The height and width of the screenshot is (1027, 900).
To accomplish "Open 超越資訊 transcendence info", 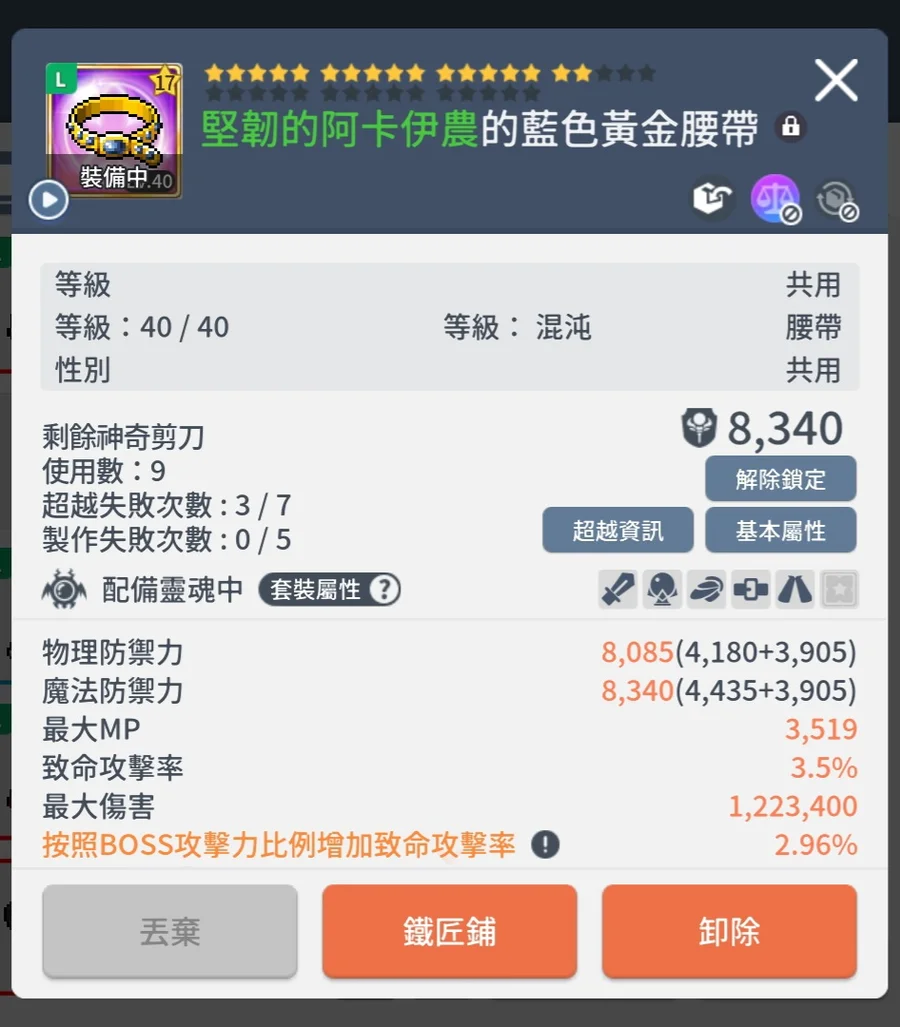I will (x=617, y=530).
